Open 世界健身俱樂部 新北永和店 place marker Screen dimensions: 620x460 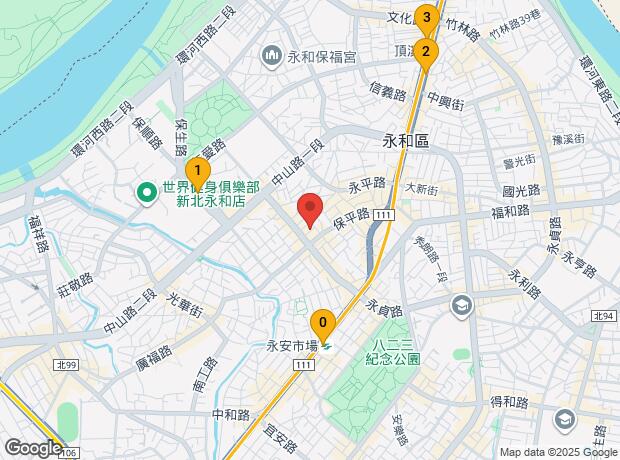click(147, 187)
